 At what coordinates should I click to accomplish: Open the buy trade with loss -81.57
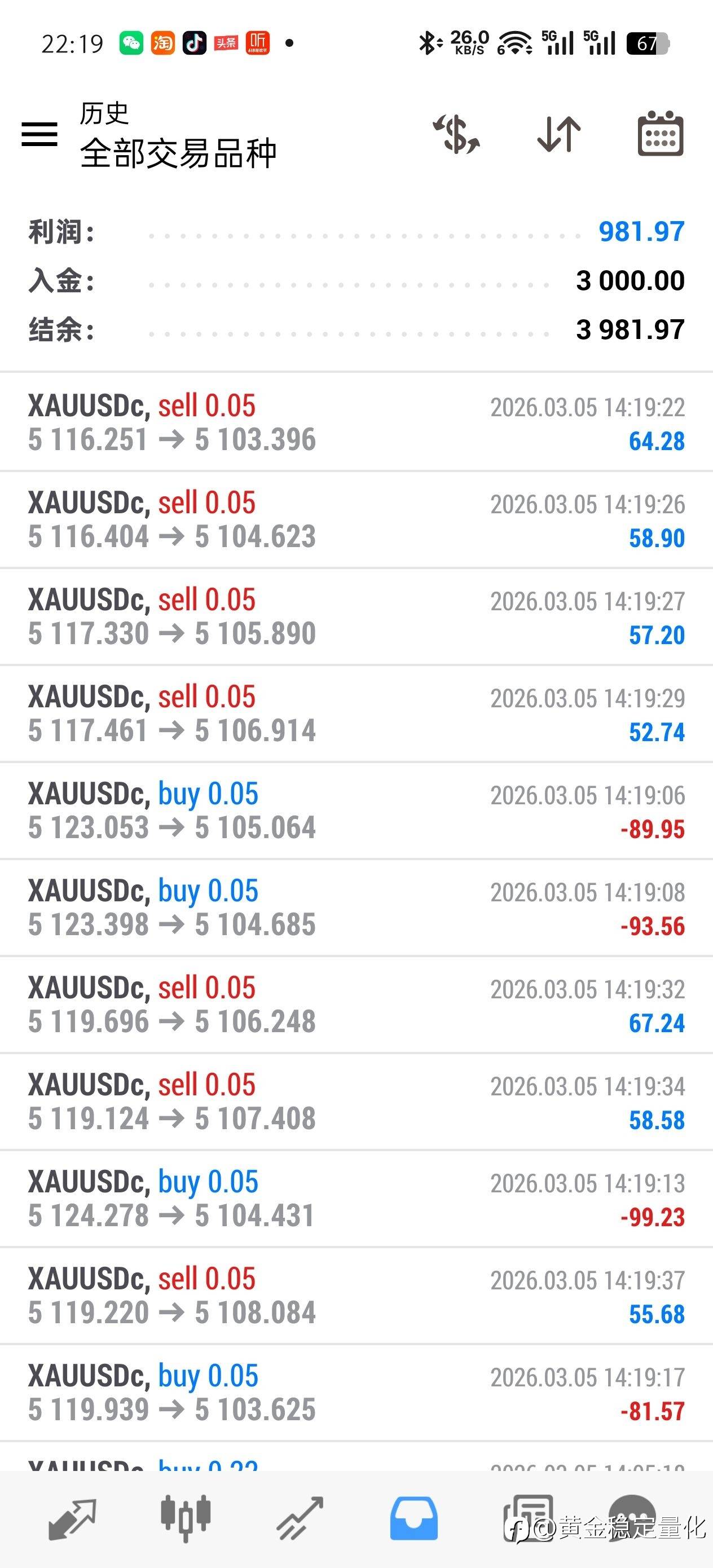click(356, 1393)
